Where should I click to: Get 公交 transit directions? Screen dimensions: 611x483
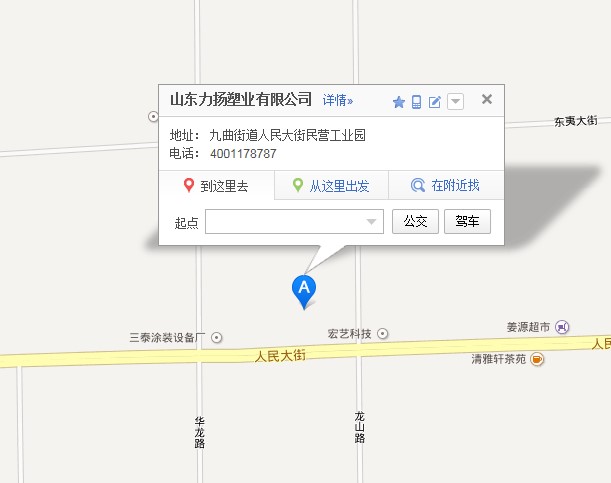(415, 222)
